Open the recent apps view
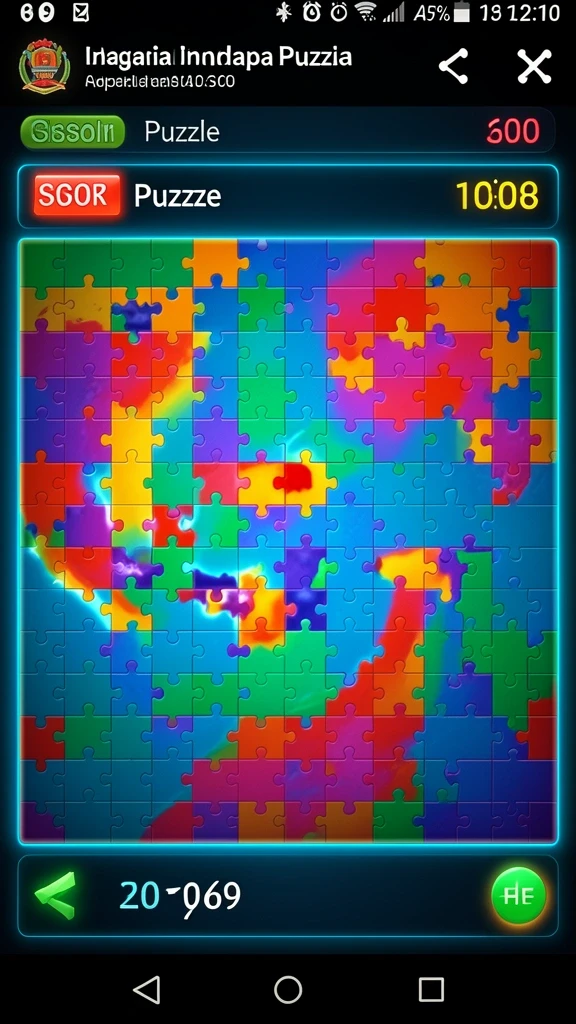Screen dimensions: 576x1024 coord(431,990)
